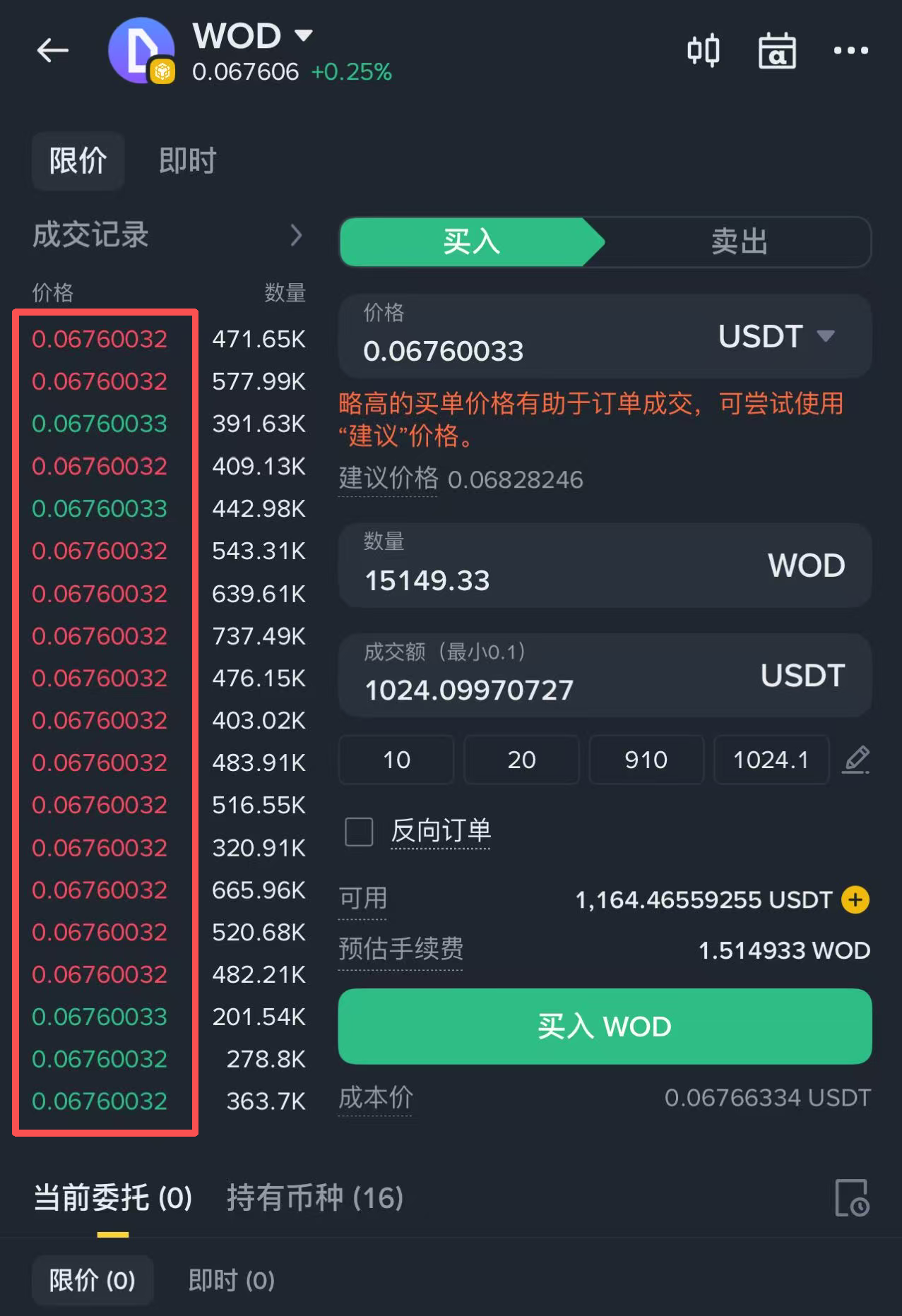This screenshot has width=902, height=1316.
Task: Switch to the 持有币种 (16) tab
Action: (x=315, y=1198)
